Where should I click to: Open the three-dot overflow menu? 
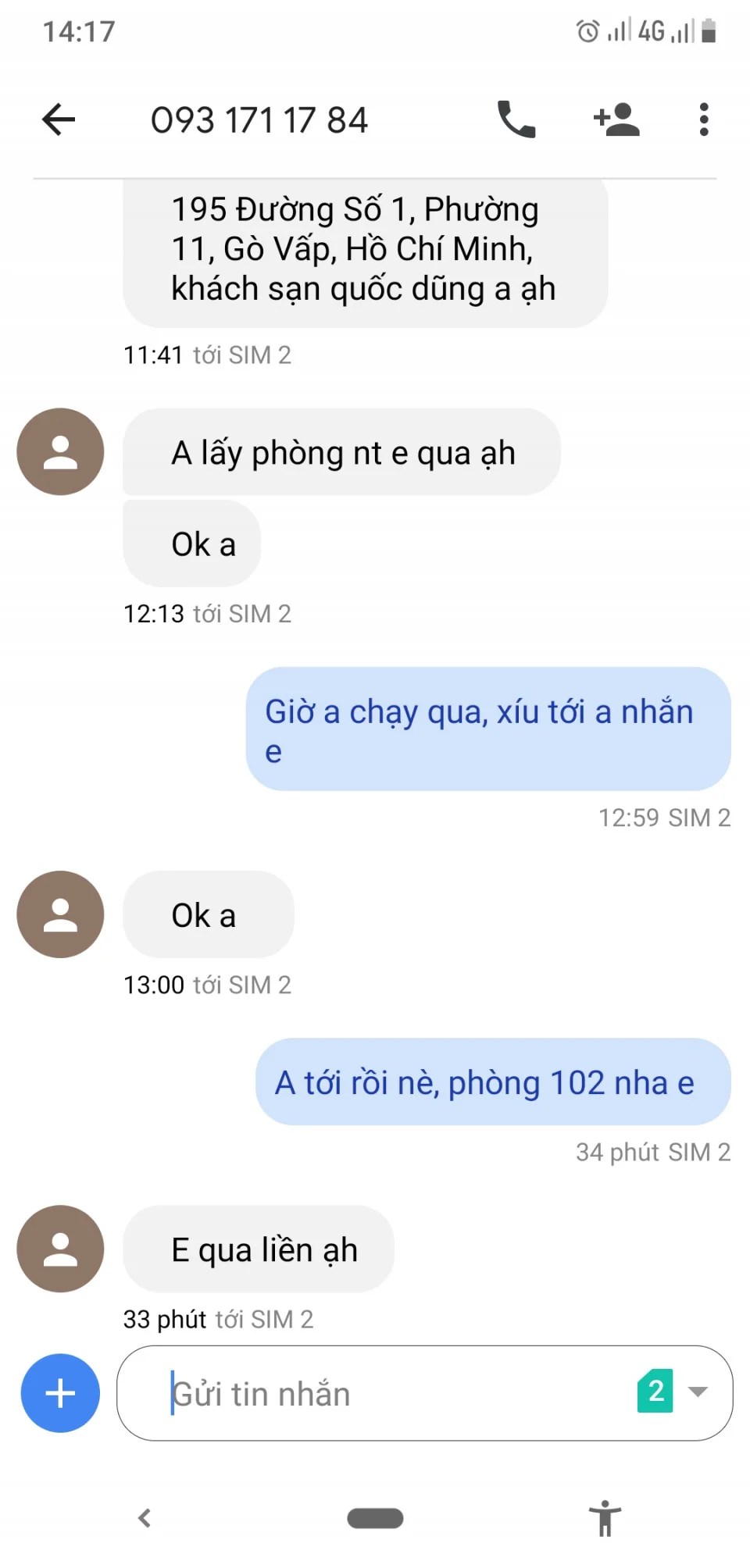pos(704,119)
